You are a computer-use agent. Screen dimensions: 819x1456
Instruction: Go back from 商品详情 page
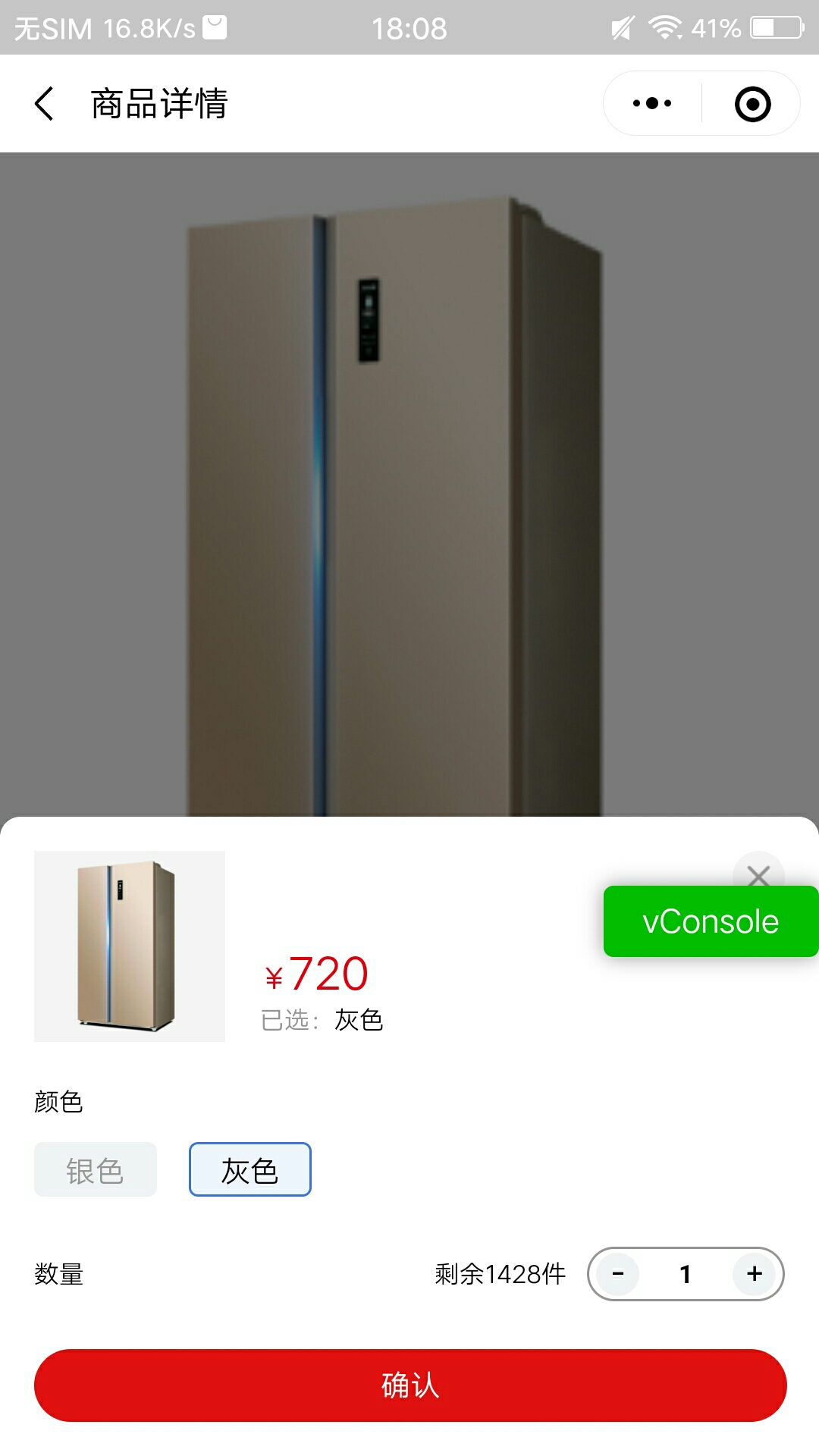click(x=44, y=104)
